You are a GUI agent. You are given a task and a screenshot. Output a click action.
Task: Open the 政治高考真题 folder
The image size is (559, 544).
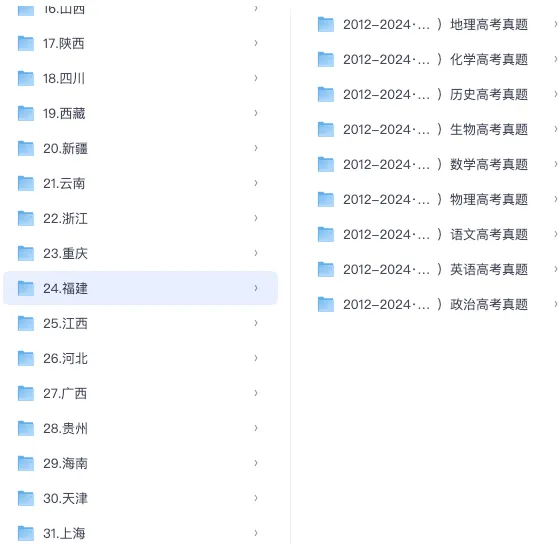tap(437, 304)
